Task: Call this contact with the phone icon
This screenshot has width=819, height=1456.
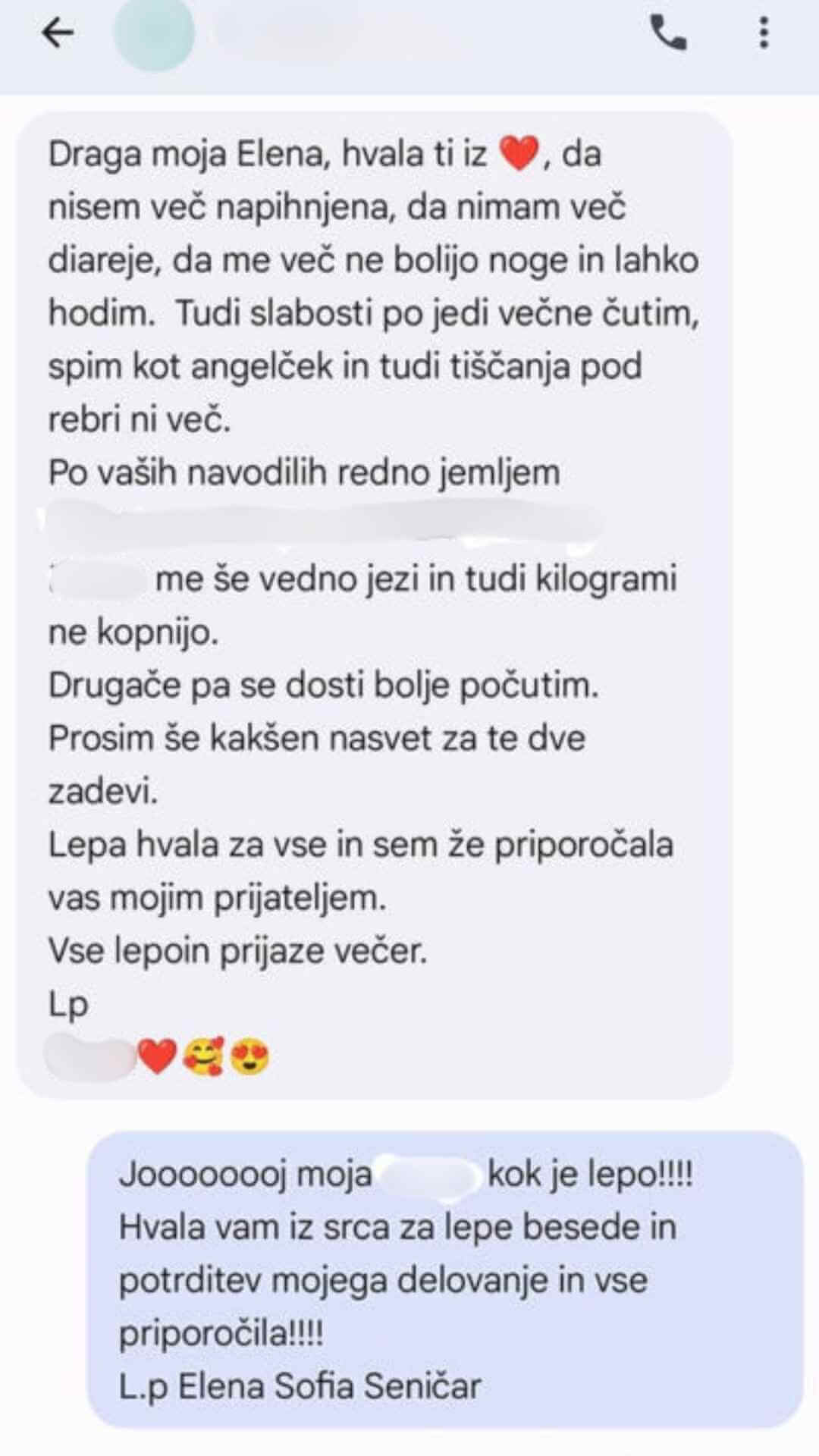Action: [669, 33]
